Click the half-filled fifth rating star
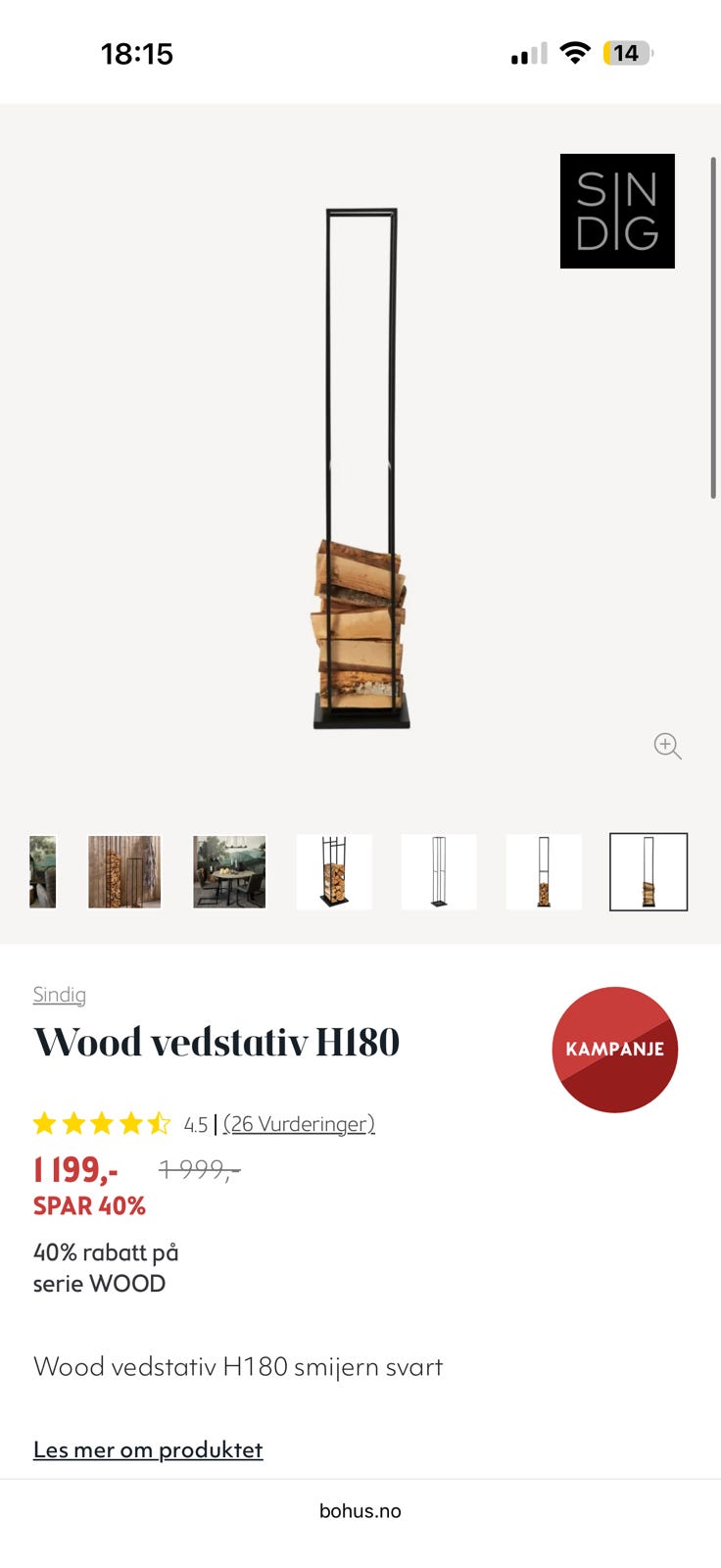The width and height of the screenshot is (721, 1568). click(x=159, y=1123)
